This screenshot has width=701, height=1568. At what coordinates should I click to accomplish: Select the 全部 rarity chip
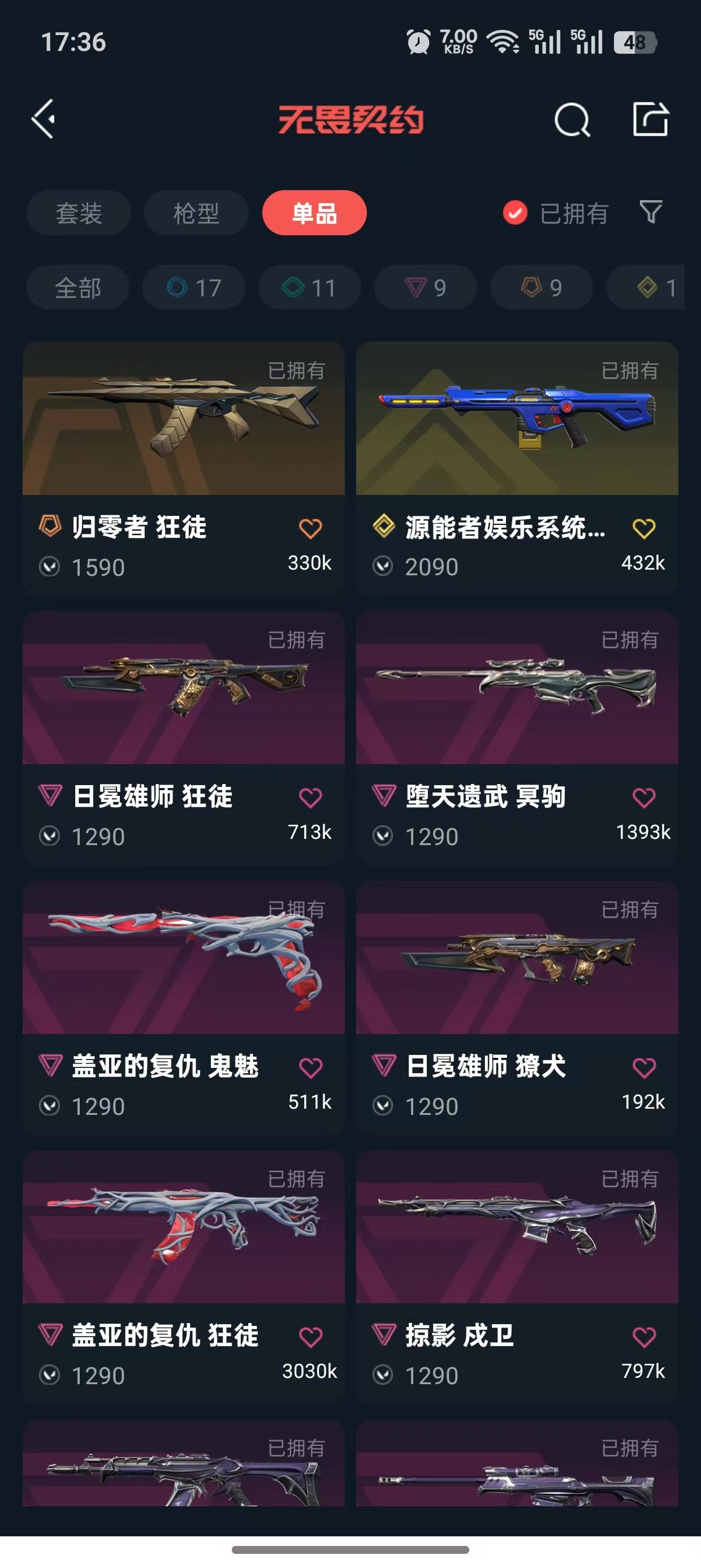(78, 287)
